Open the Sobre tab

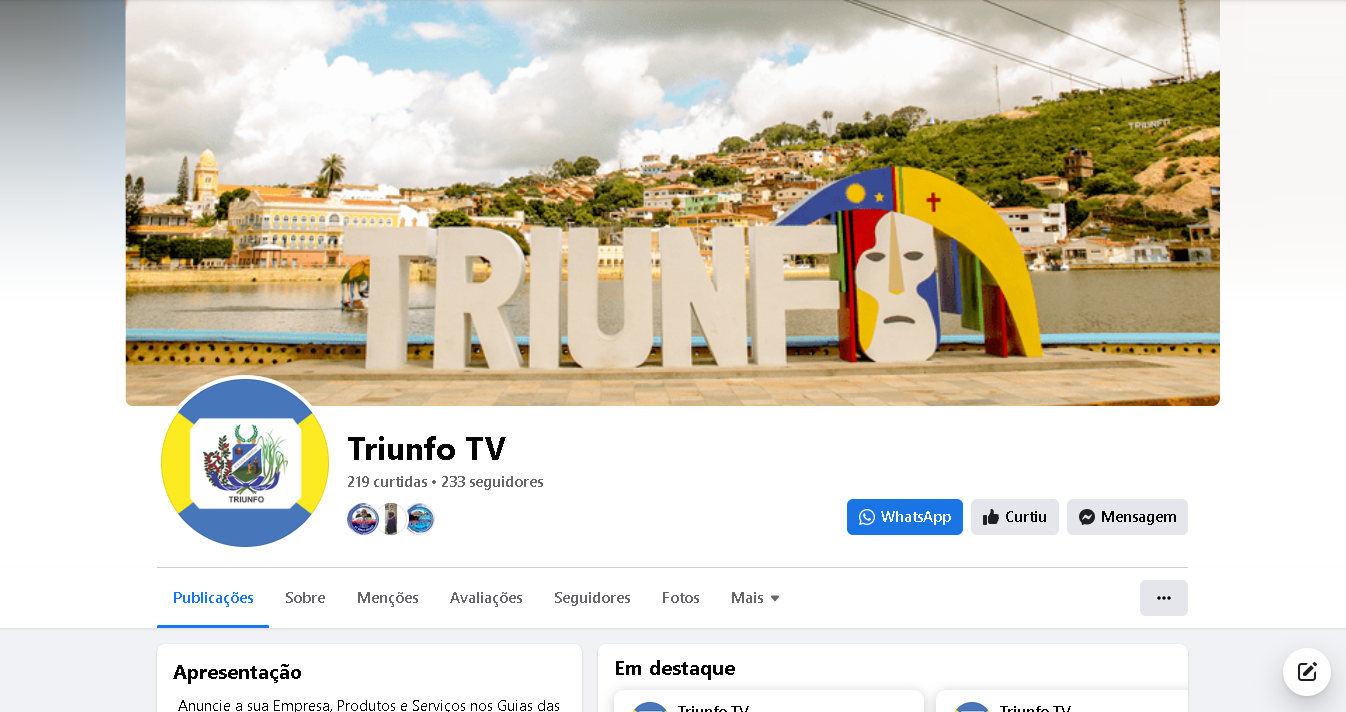tap(305, 598)
